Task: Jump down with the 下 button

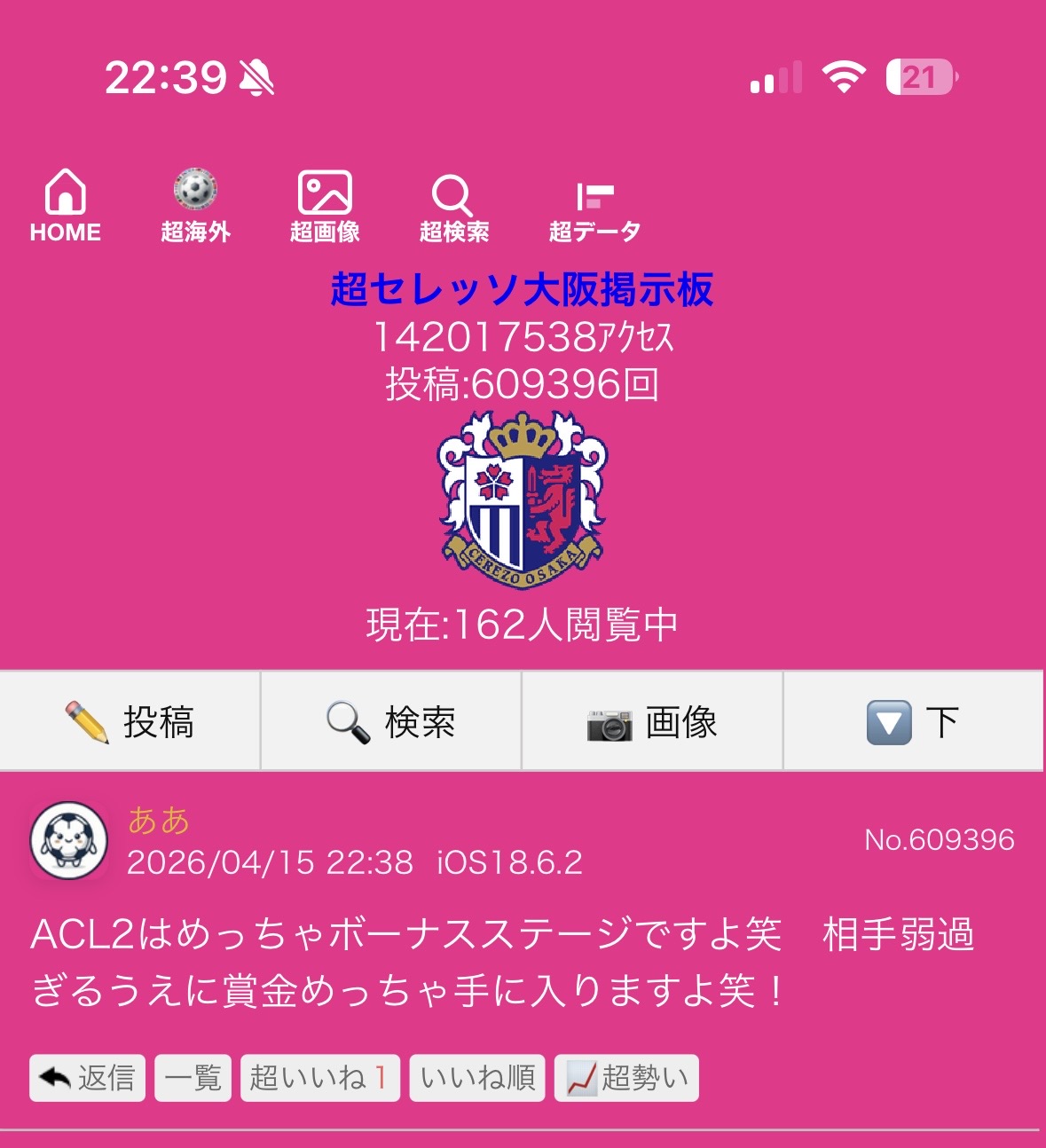Action: [x=913, y=721]
